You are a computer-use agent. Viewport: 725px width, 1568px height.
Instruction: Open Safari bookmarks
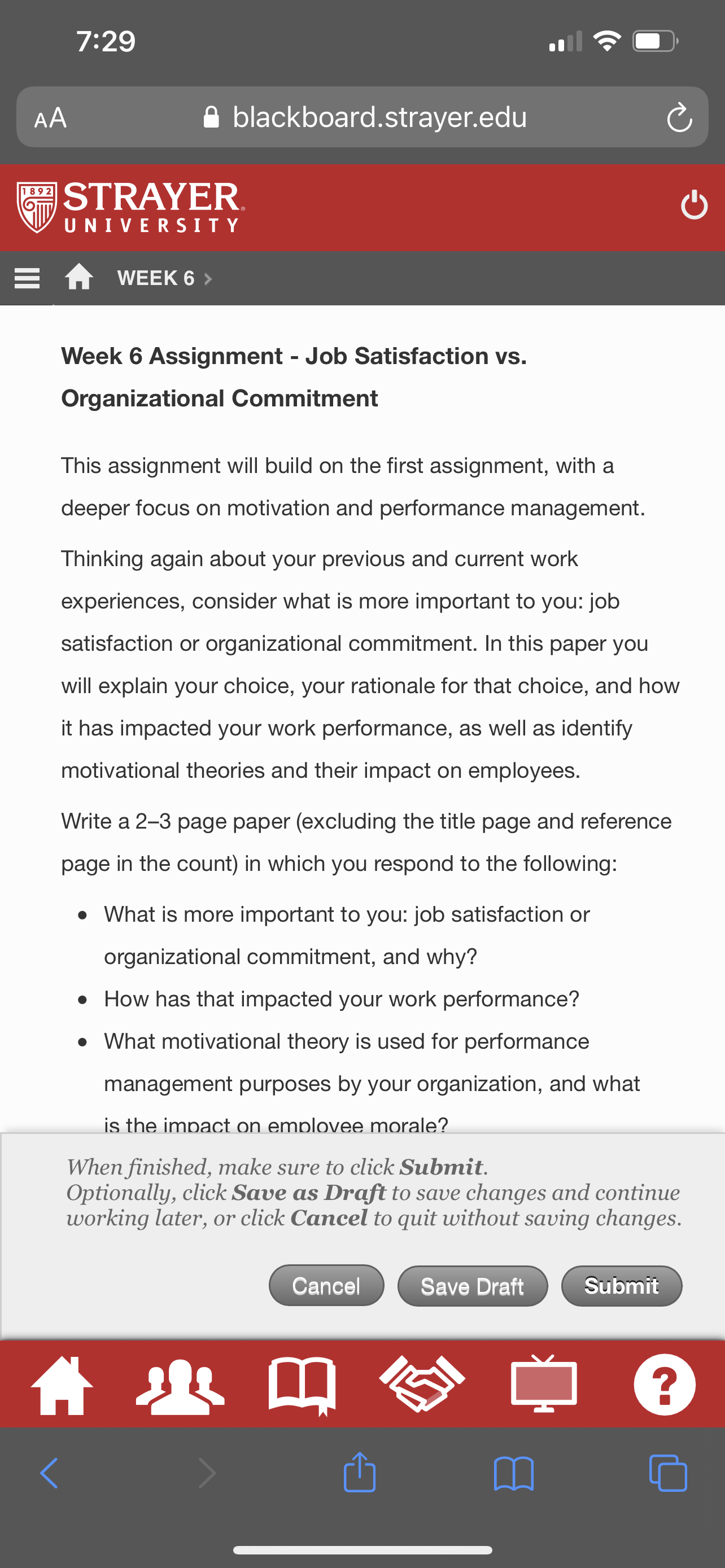coord(514,1473)
